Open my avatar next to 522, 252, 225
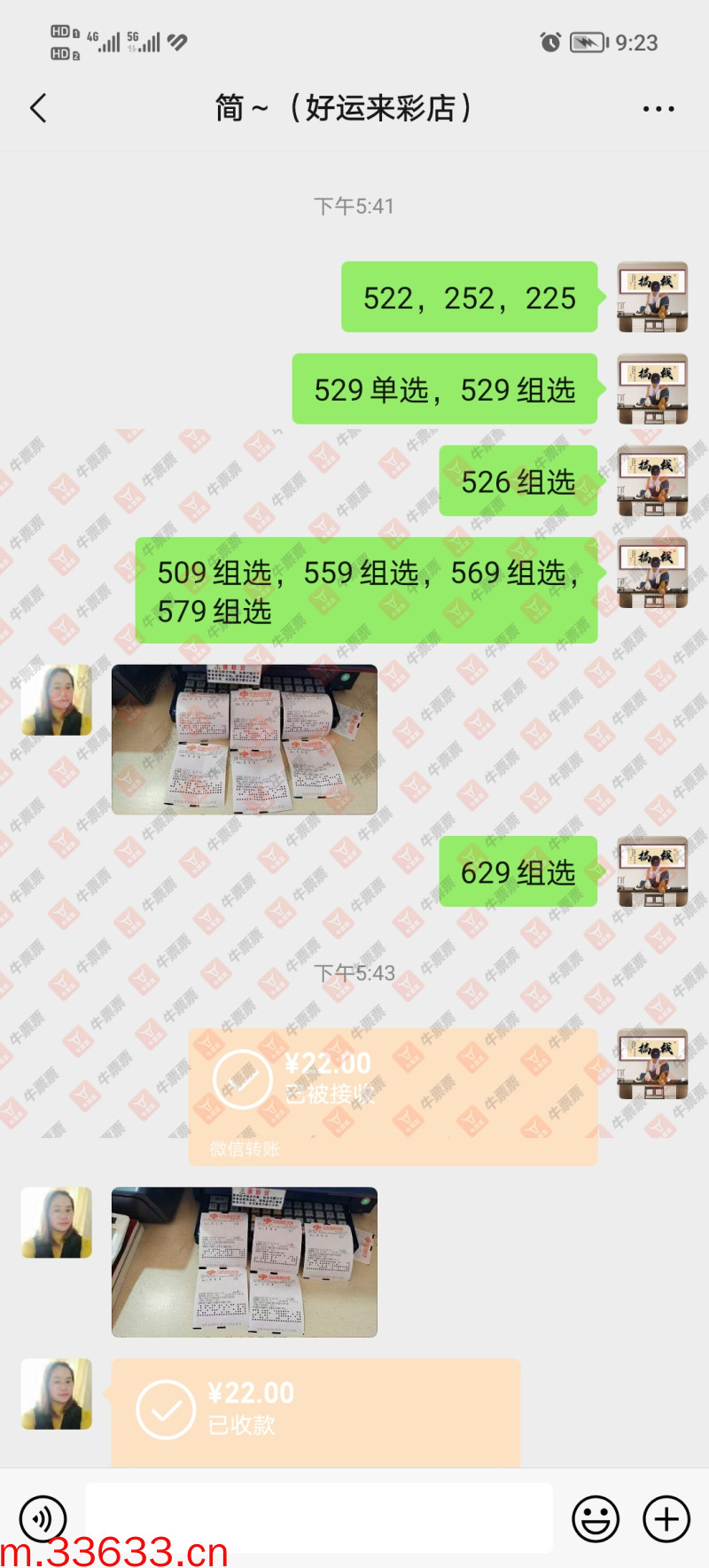Image resolution: width=709 pixels, height=1568 pixels. point(652,297)
